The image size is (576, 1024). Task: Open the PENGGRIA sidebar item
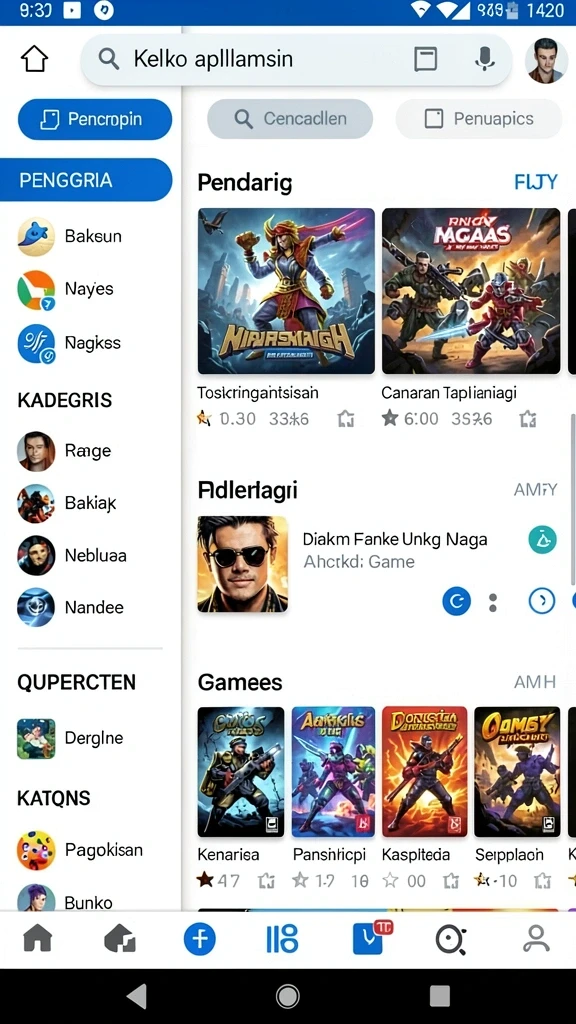[86, 180]
